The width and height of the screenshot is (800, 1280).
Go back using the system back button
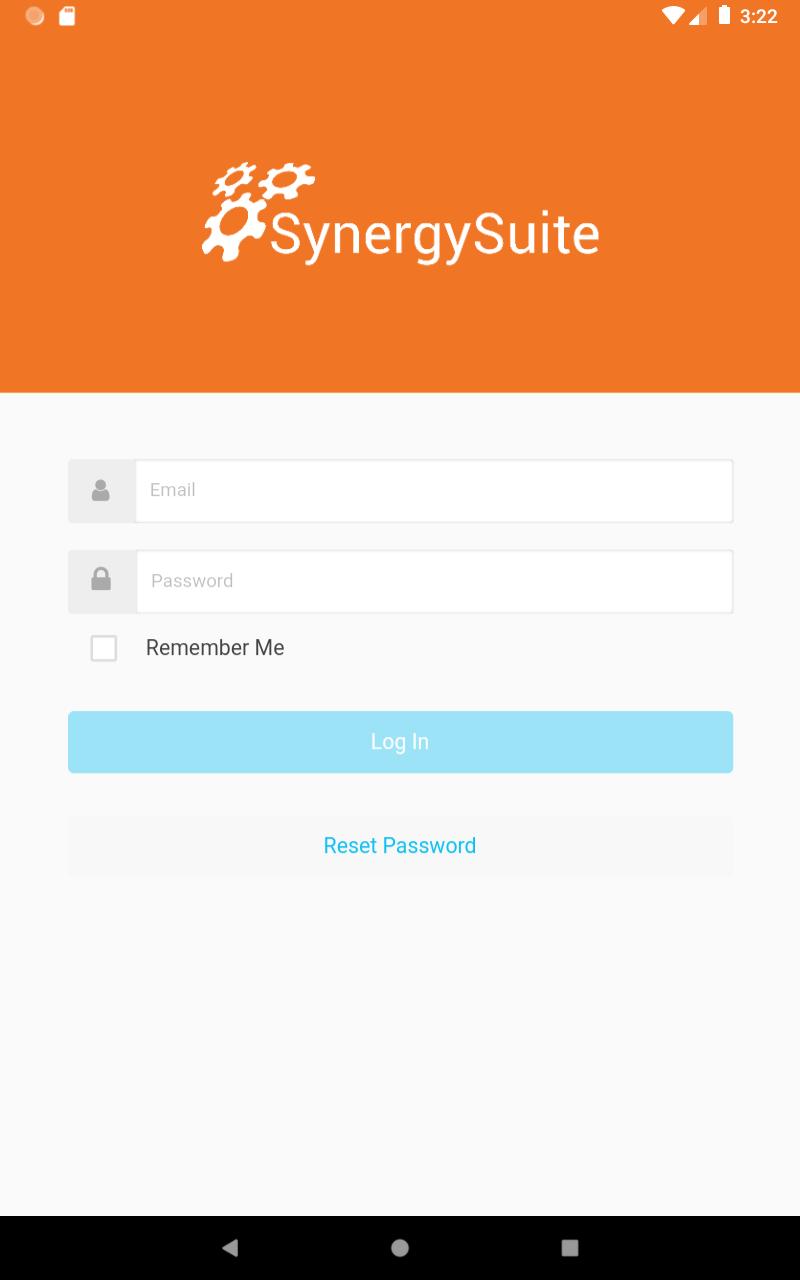pyautogui.click(x=230, y=1247)
